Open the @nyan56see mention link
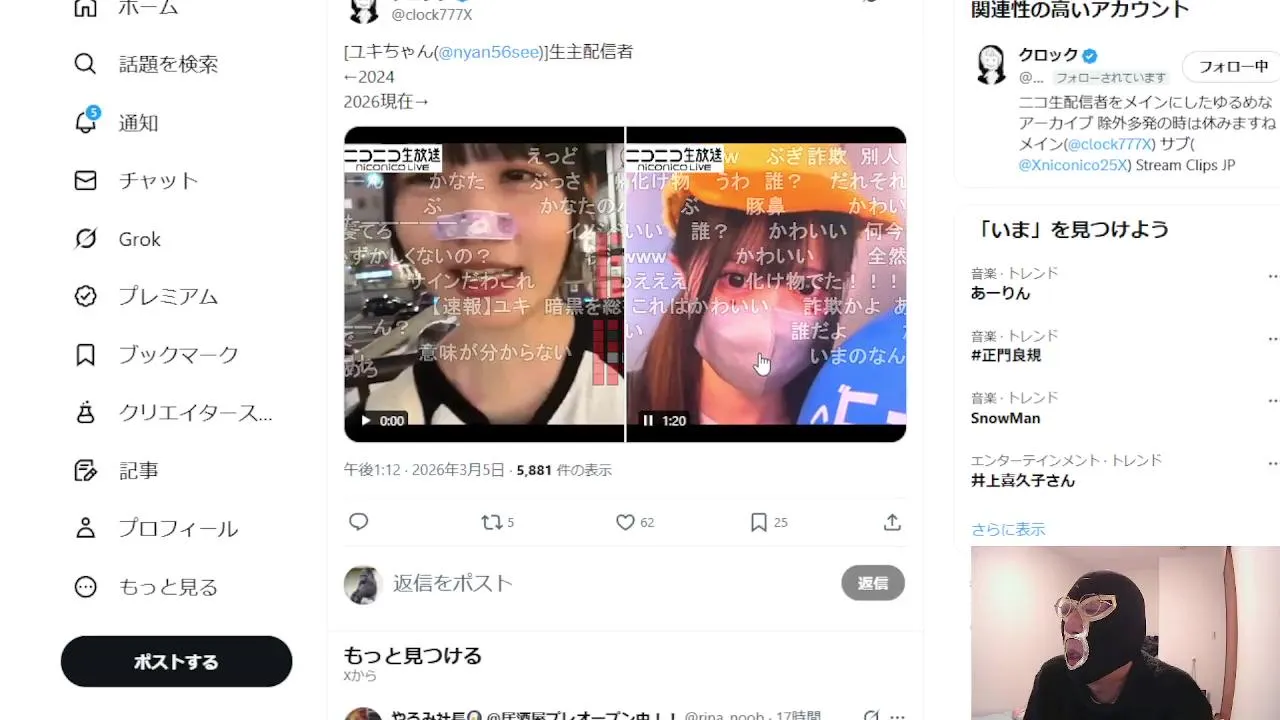The image size is (1280, 720). coord(489,52)
